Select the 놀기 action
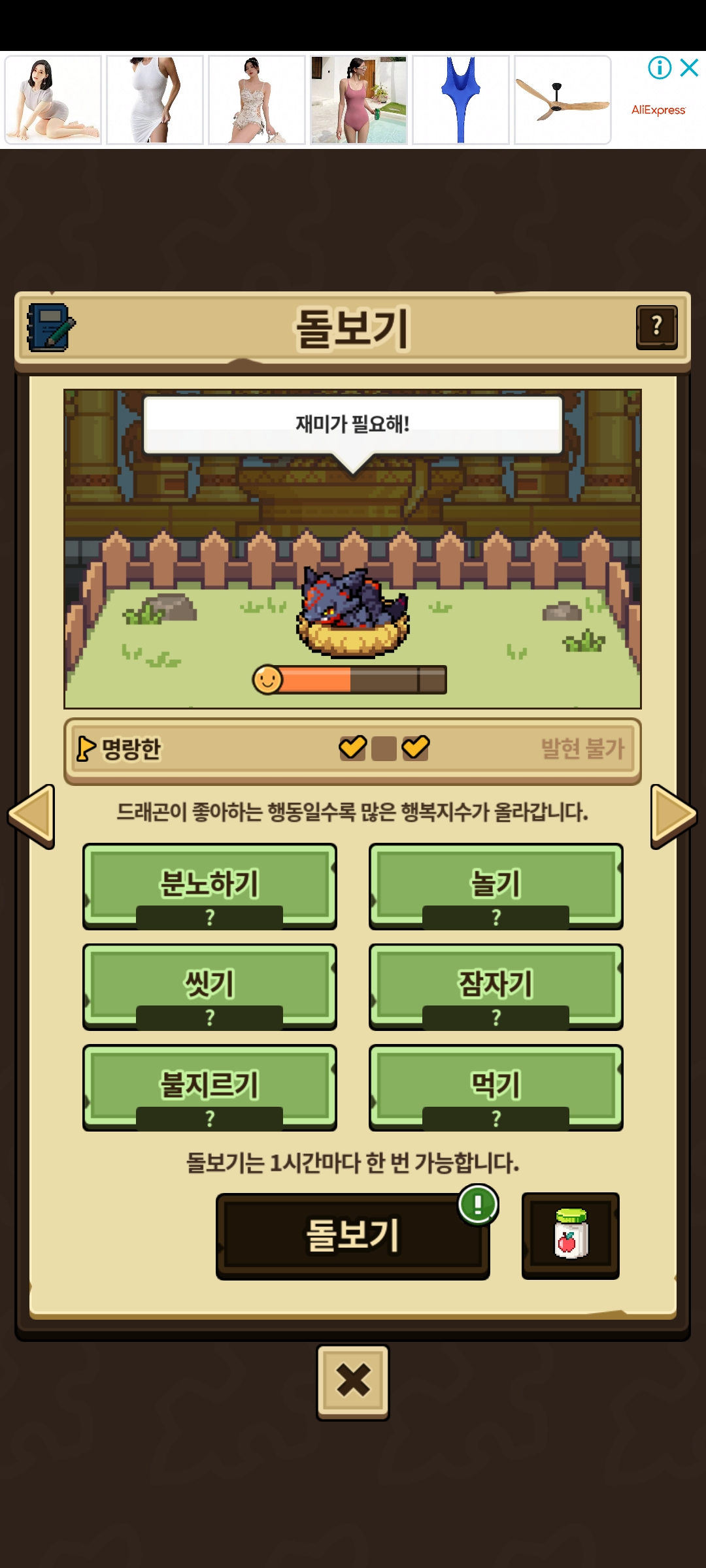The height and width of the screenshot is (1568, 706). (496, 885)
